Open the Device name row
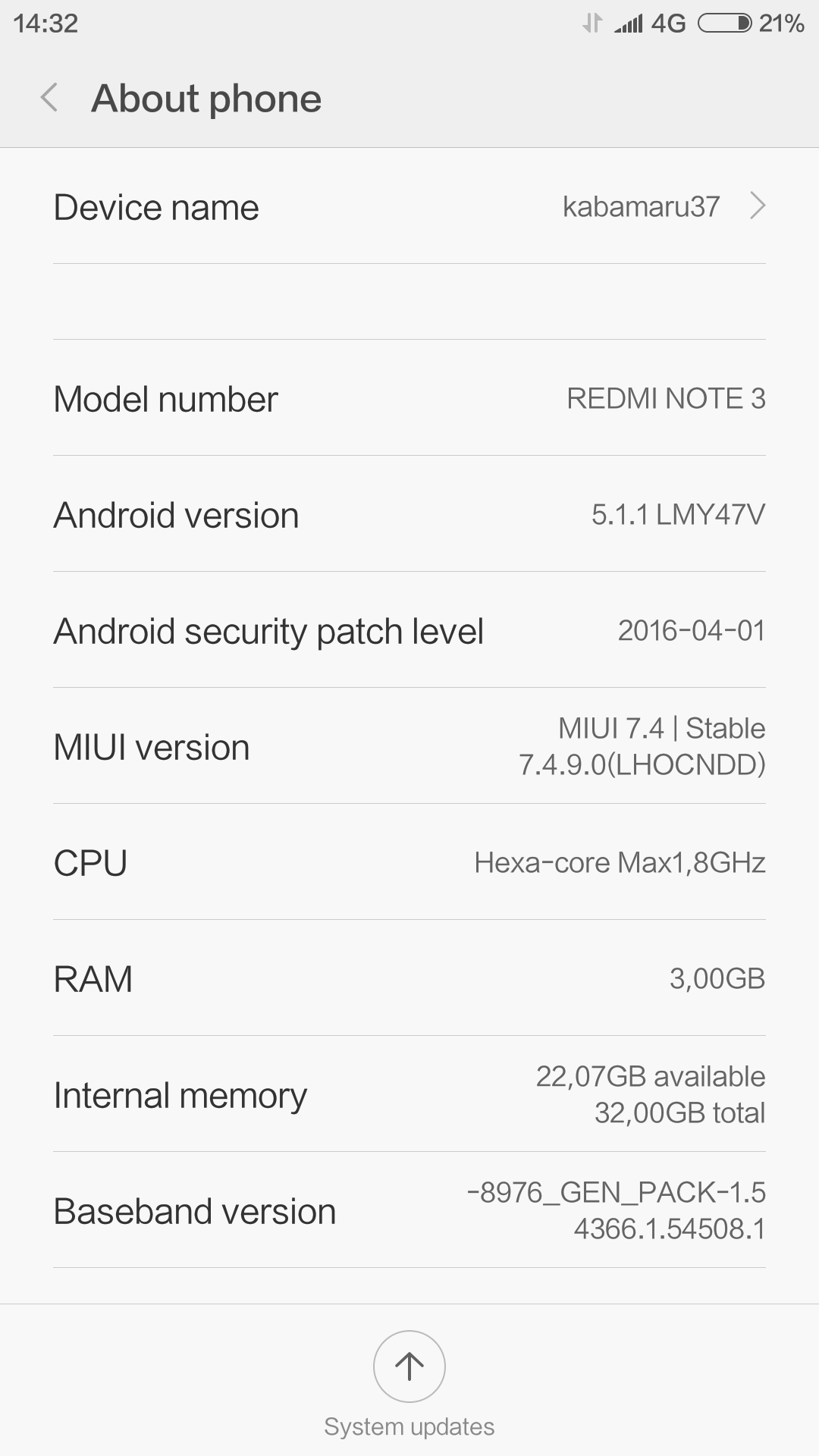Screen dimensions: 819x1456 [409, 206]
